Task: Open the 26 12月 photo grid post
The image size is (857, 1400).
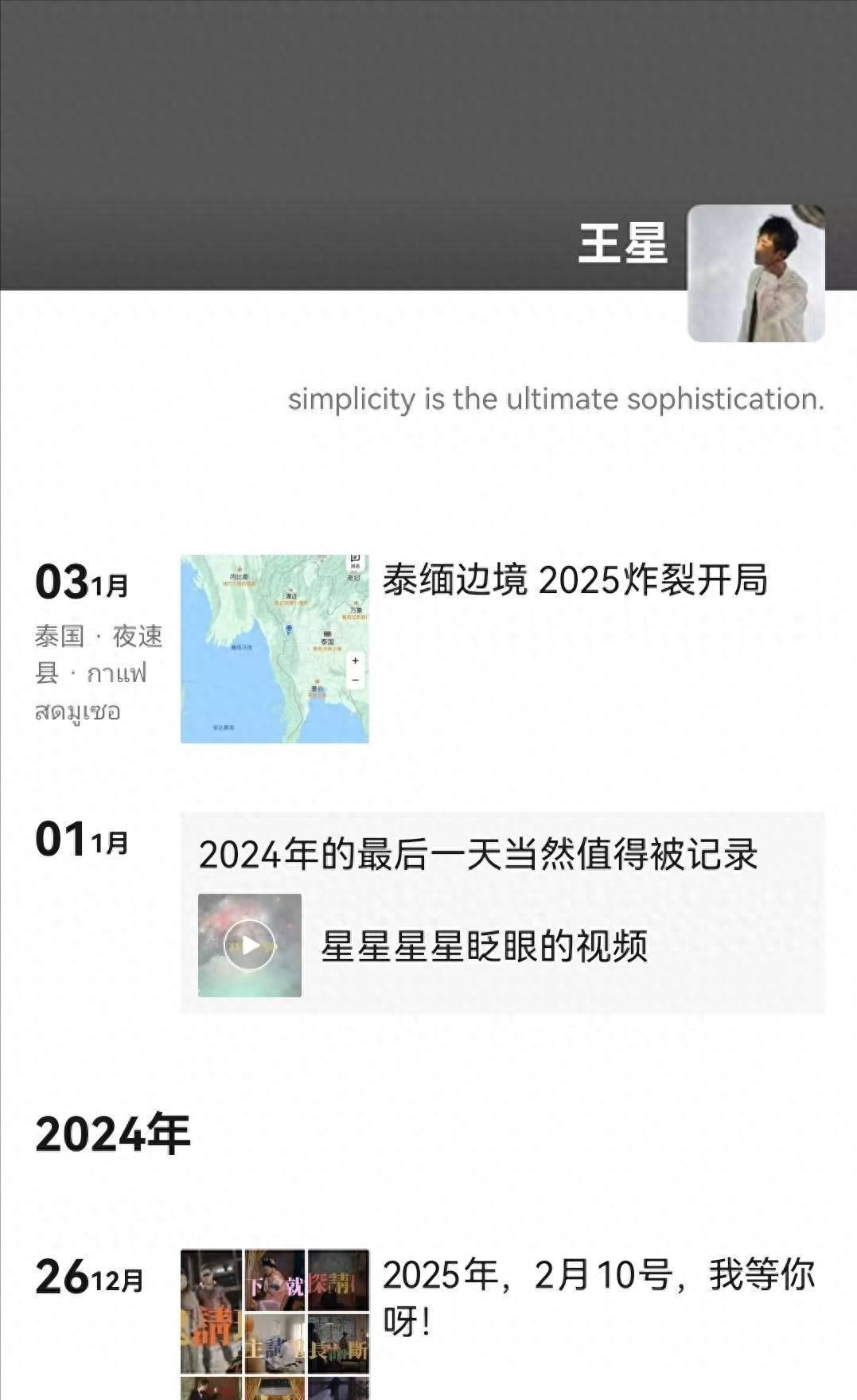Action: [275, 1323]
